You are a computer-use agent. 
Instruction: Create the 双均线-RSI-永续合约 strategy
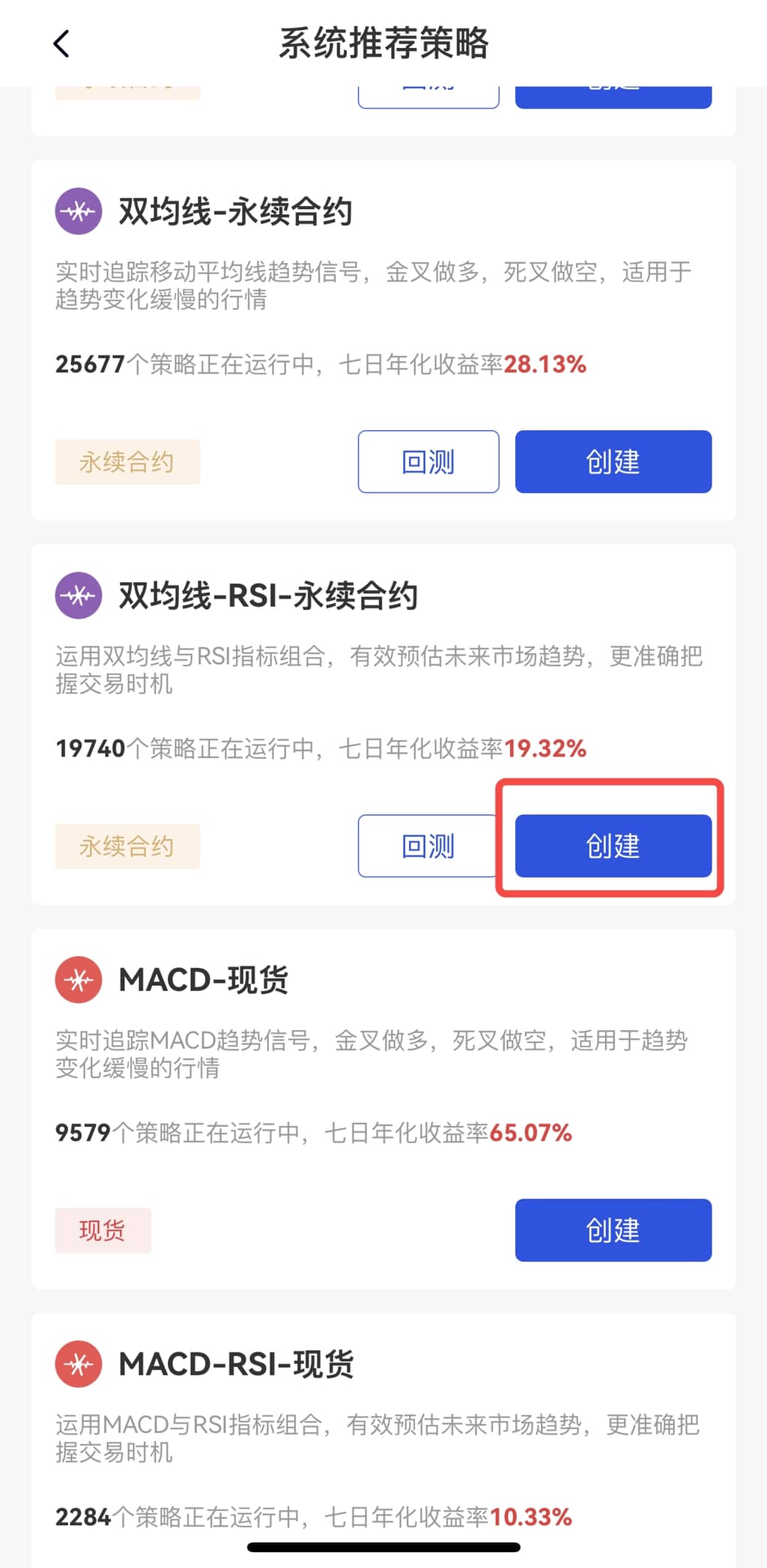[613, 846]
